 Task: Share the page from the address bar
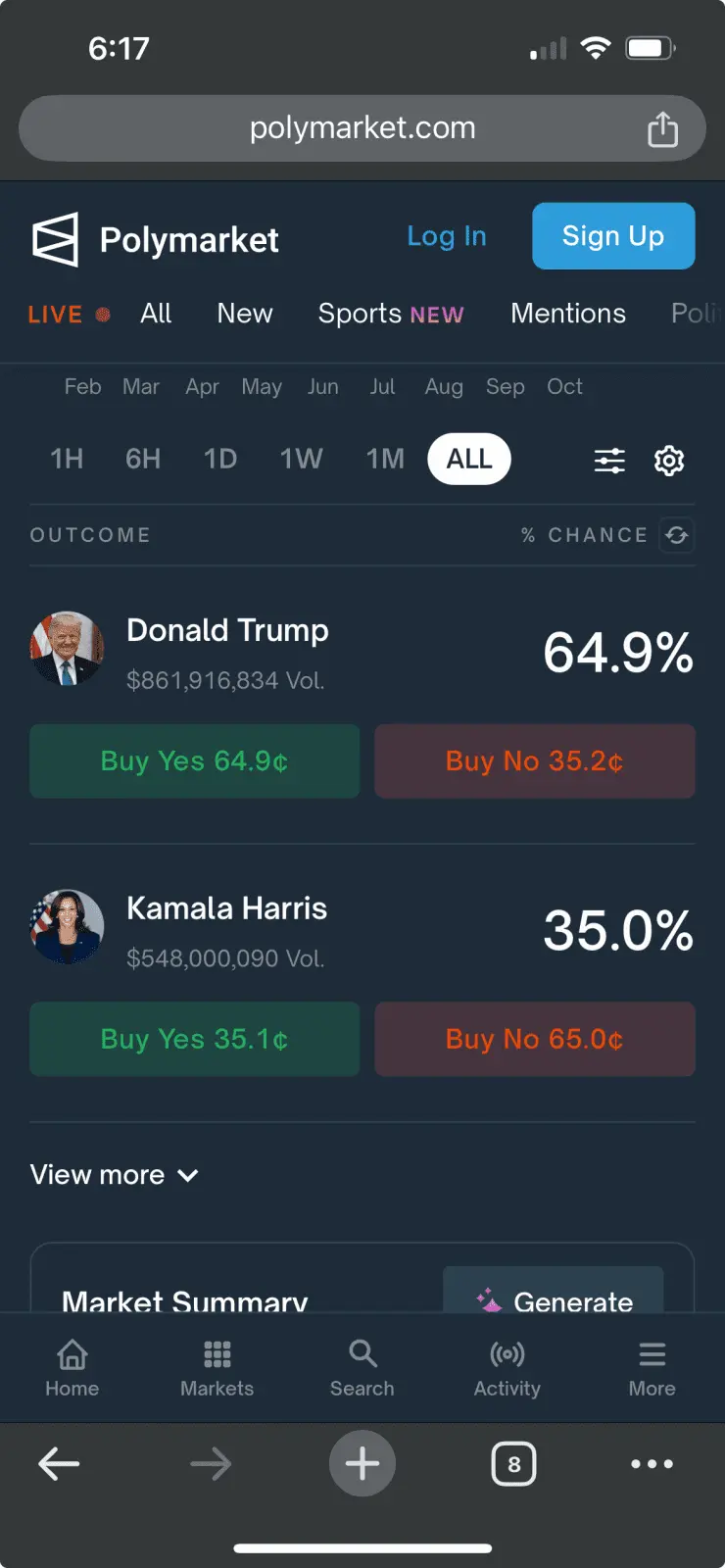[x=662, y=129]
